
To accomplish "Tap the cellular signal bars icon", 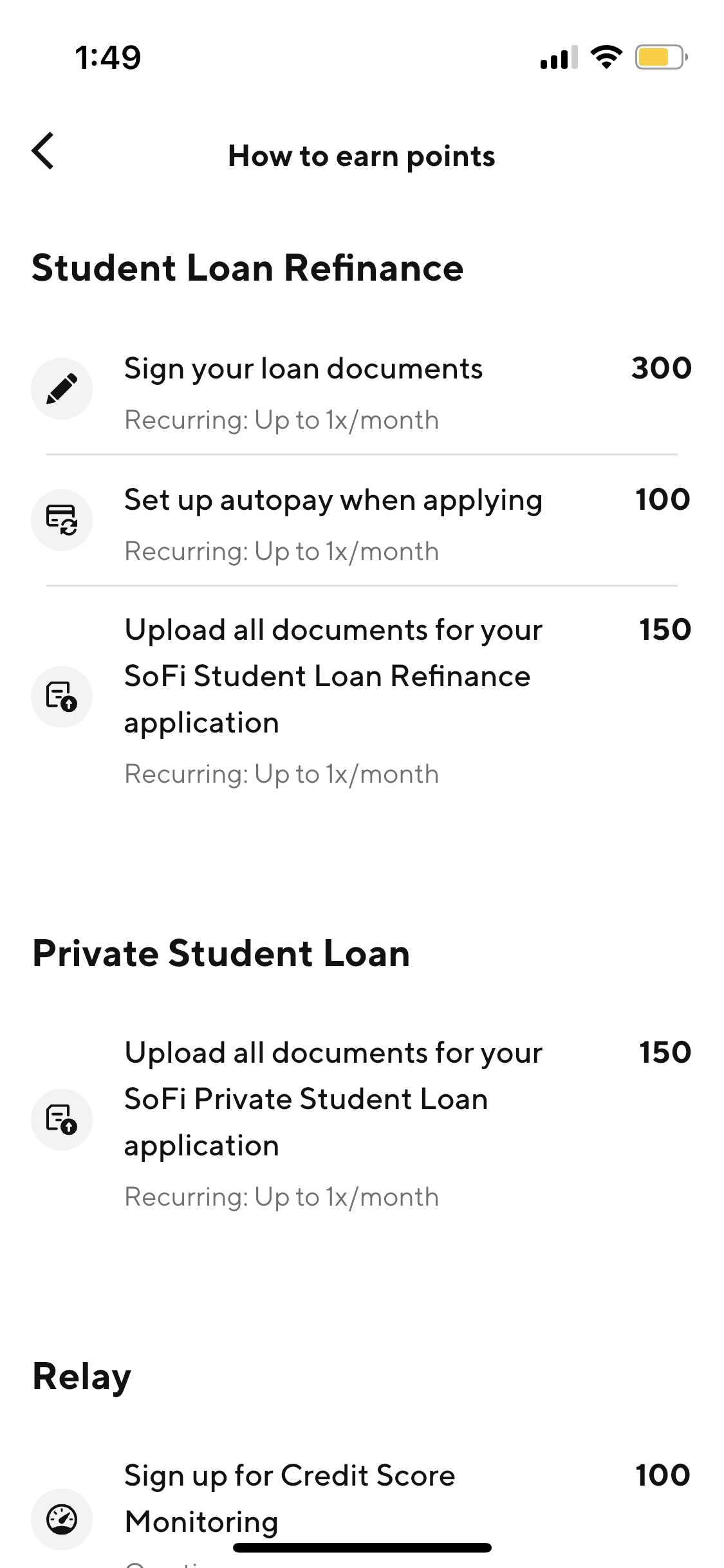I will 558,58.
